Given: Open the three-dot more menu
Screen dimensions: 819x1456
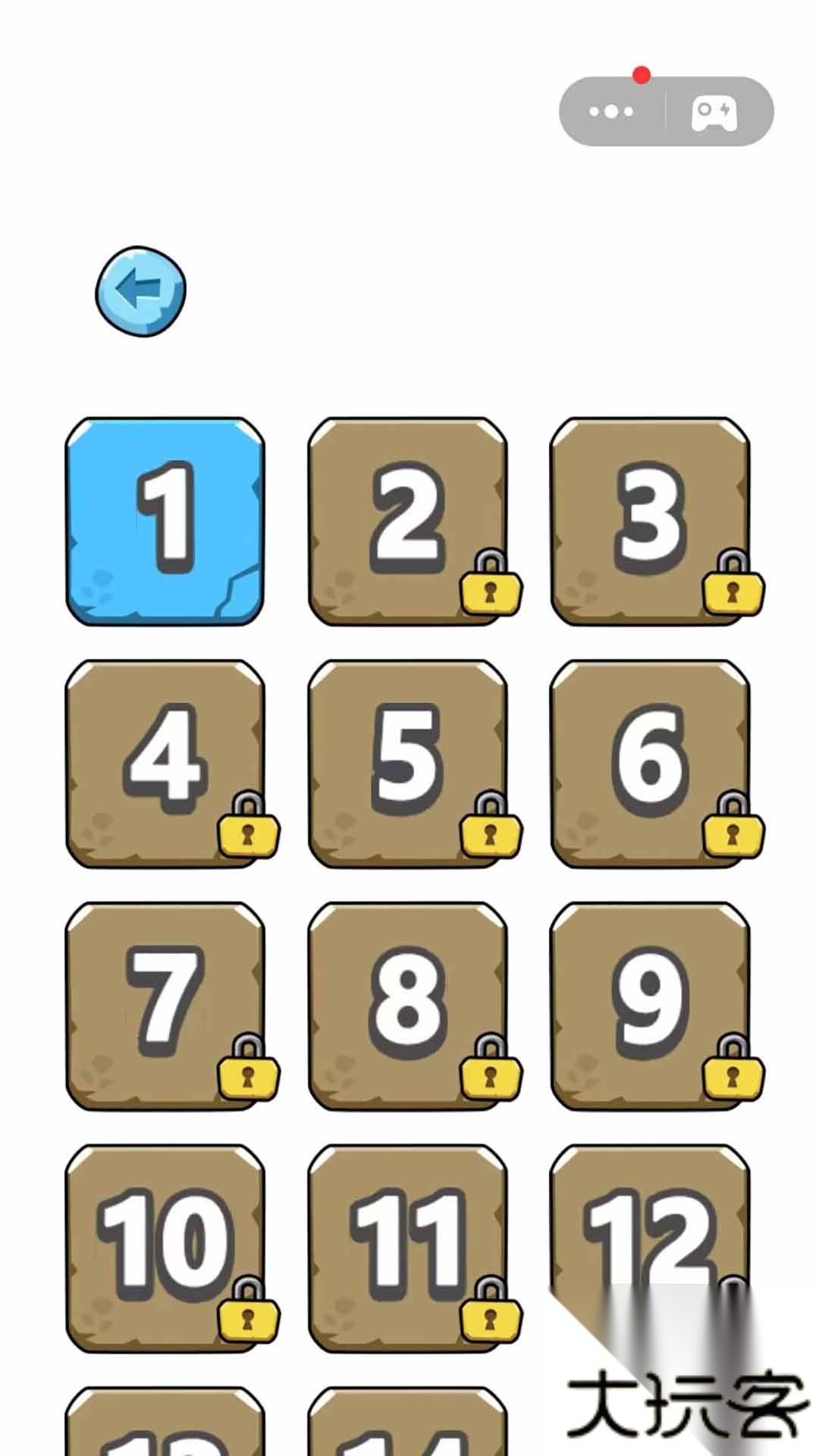Looking at the screenshot, I should [611, 111].
